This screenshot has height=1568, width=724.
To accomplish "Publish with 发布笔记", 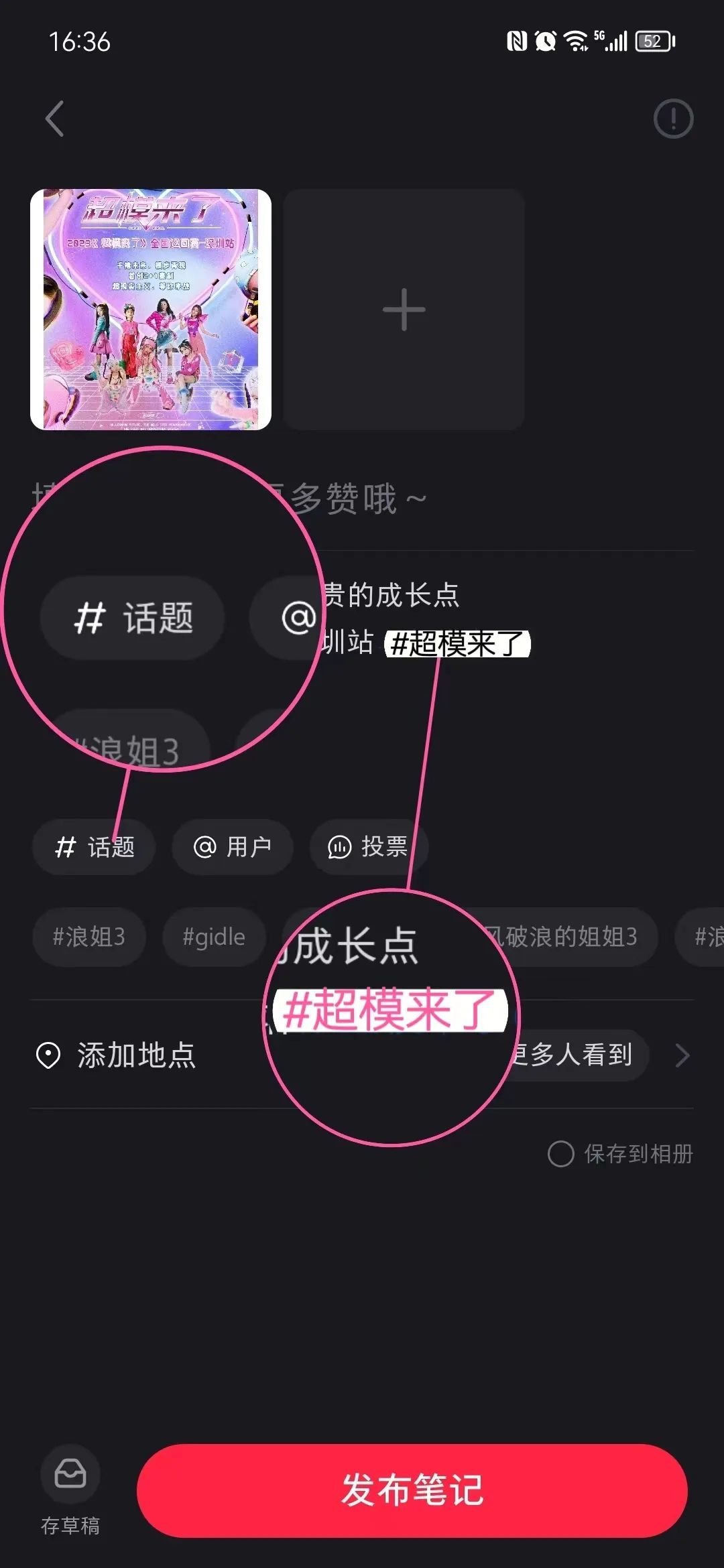I will tap(412, 1490).
